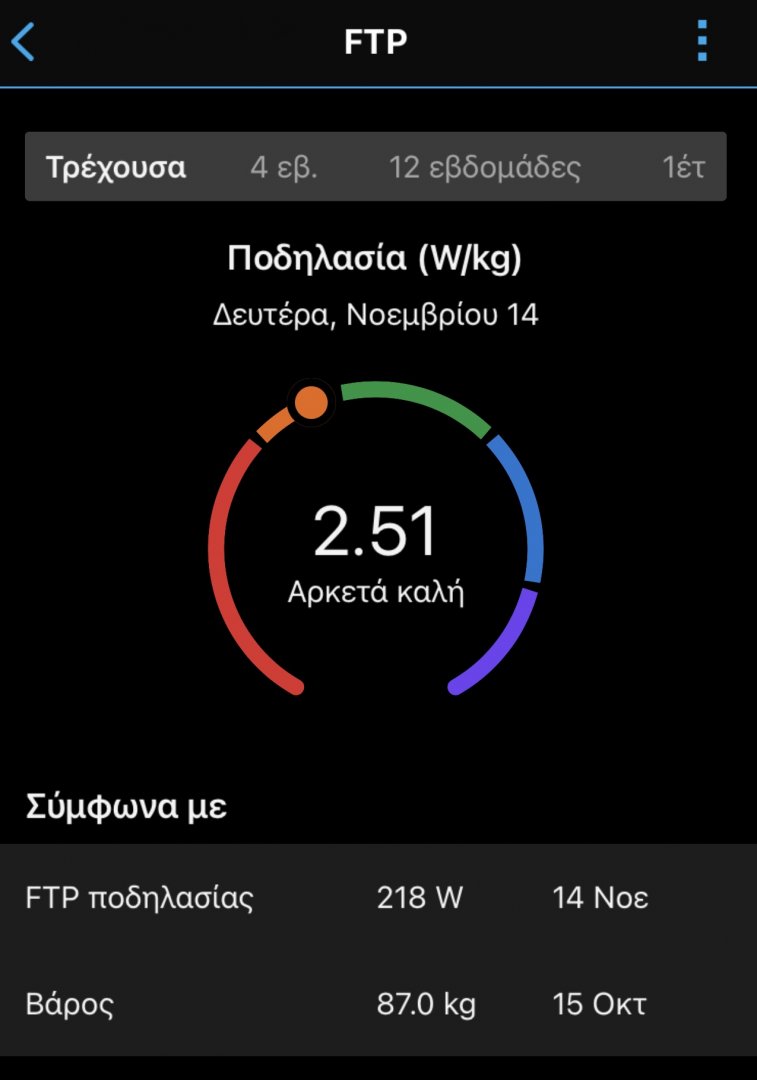Open the three-dot overflow menu
This screenshot has width=757, height=1080.
(x=702, y=42)
